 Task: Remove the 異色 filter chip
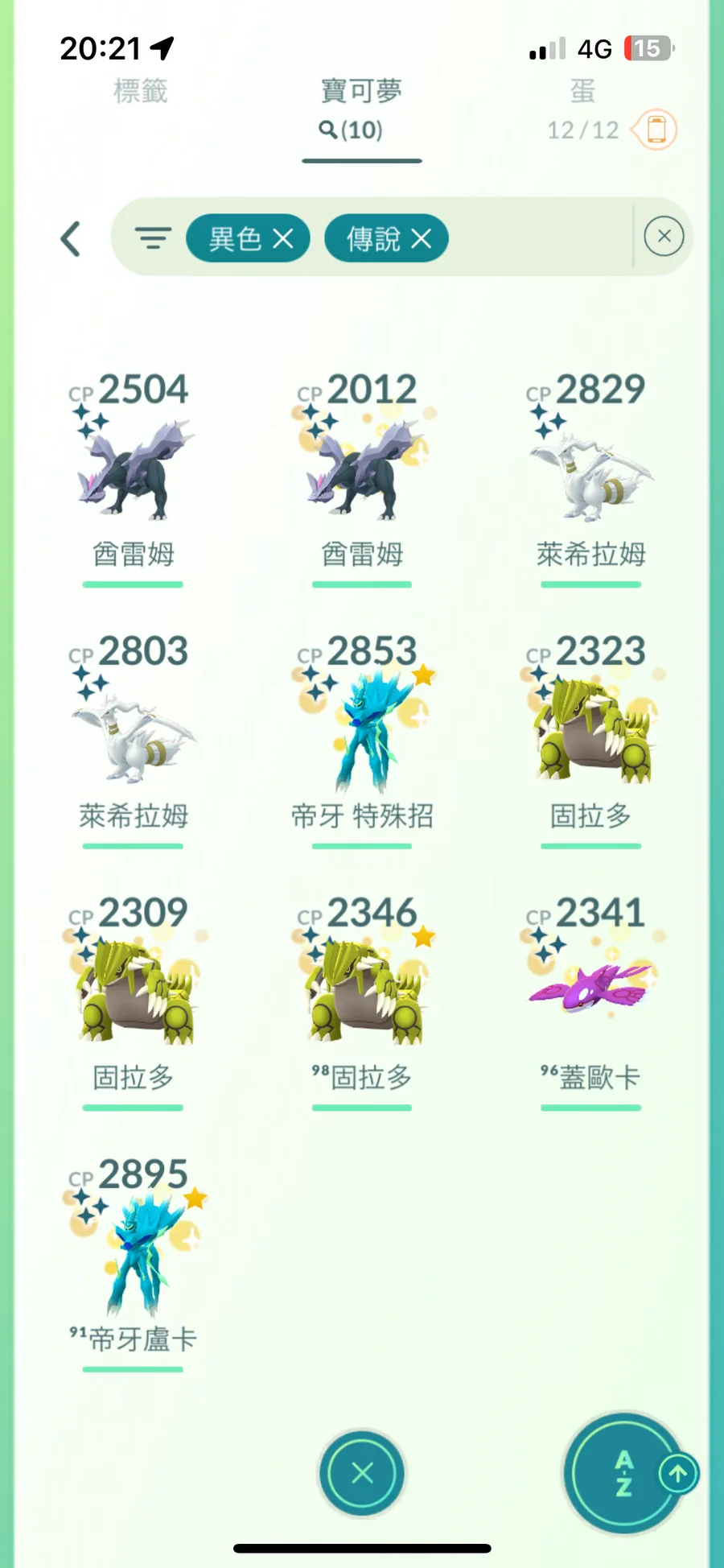click(x=282, y=238)
